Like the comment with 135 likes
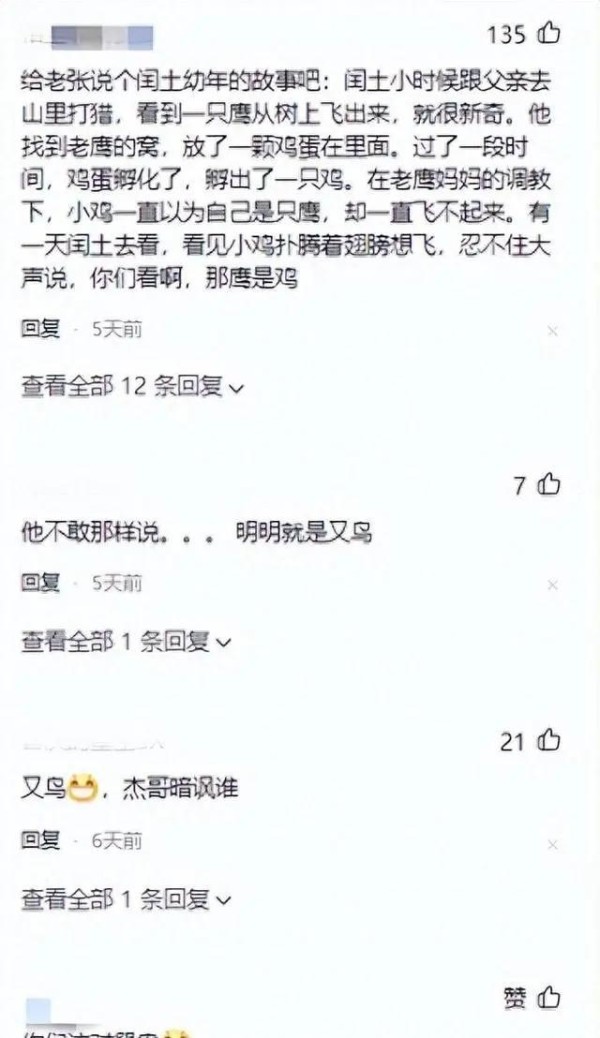The image size is (600, 1038). [x=548, y=32]
